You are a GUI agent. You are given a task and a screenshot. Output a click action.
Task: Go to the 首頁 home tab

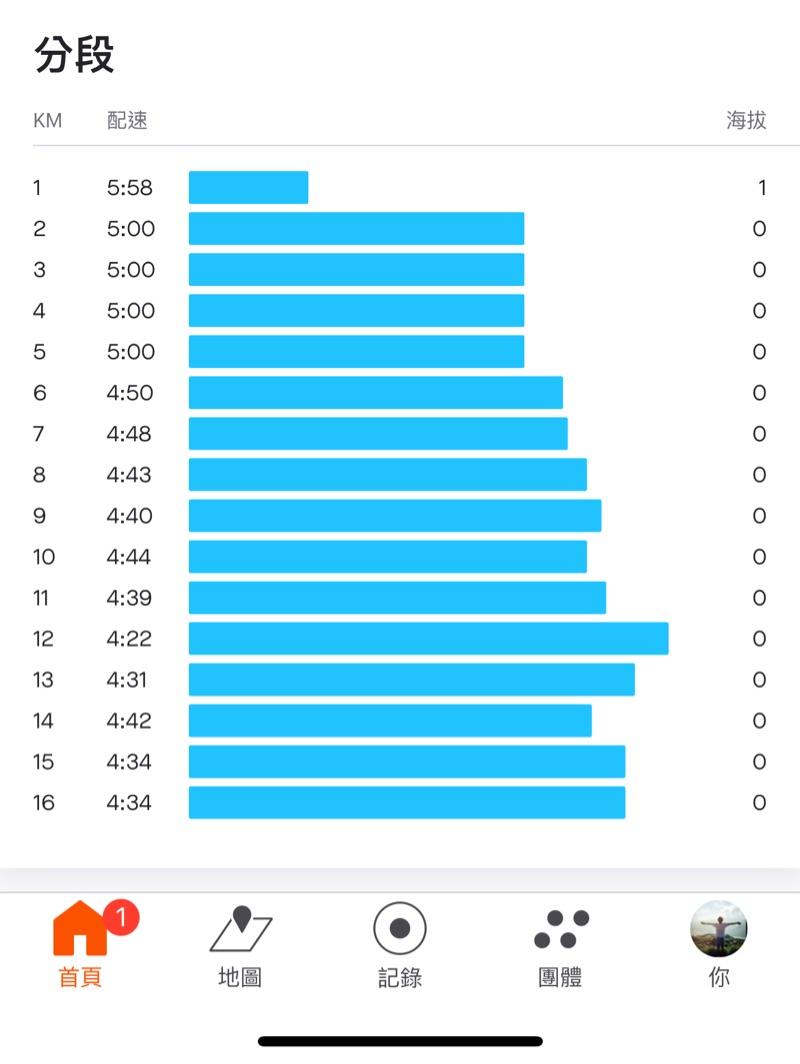80,942
